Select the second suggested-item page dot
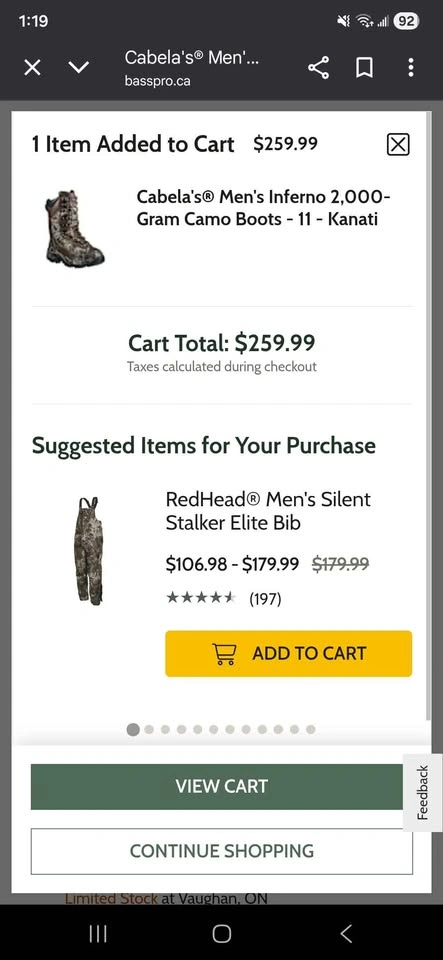This screenshot has width=443, height=960. 149,729
